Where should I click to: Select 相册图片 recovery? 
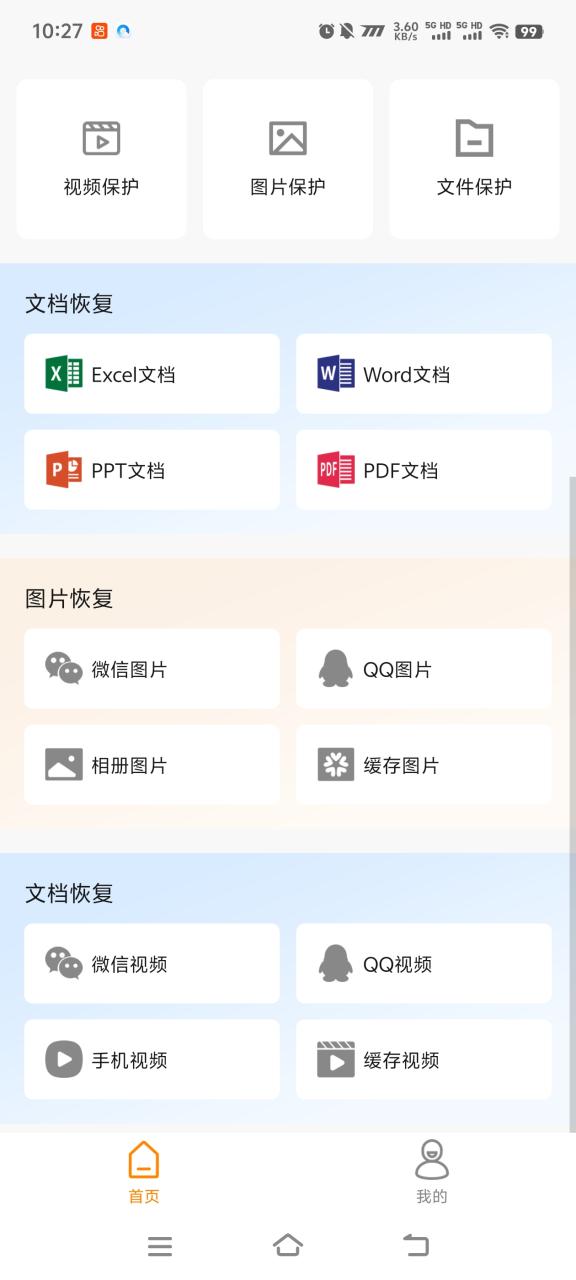point(152,765)
